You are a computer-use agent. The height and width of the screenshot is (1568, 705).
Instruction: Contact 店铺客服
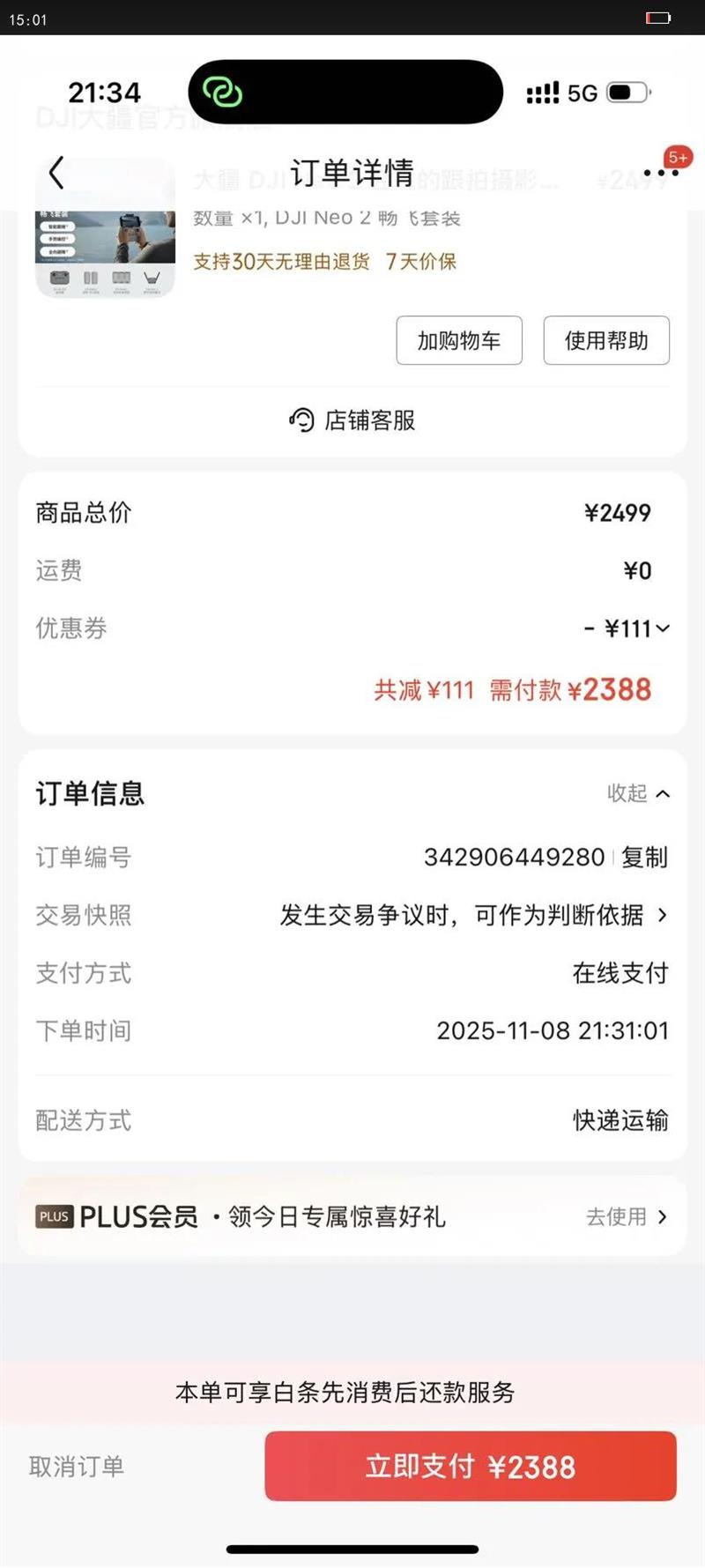(352, 420)
